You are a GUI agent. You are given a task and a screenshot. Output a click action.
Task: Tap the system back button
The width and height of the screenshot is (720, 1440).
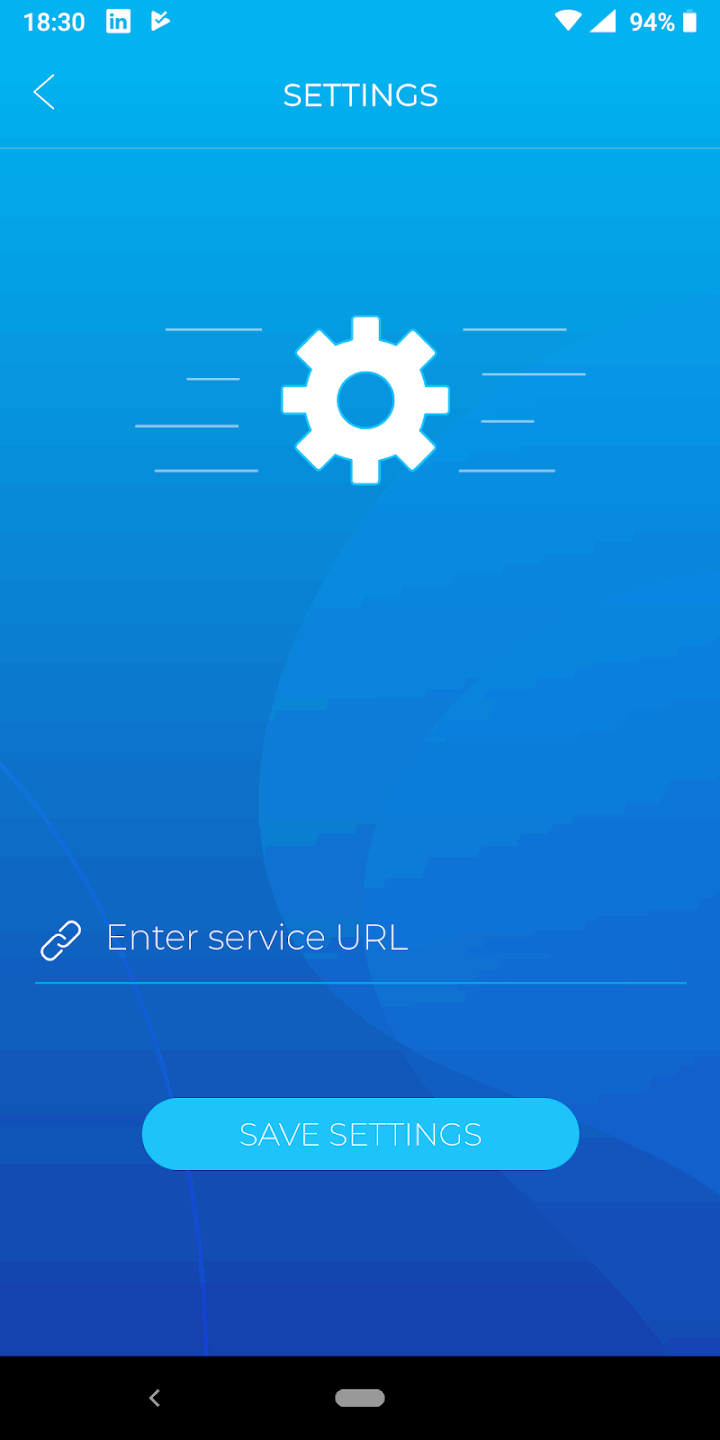click(154, 1398)
